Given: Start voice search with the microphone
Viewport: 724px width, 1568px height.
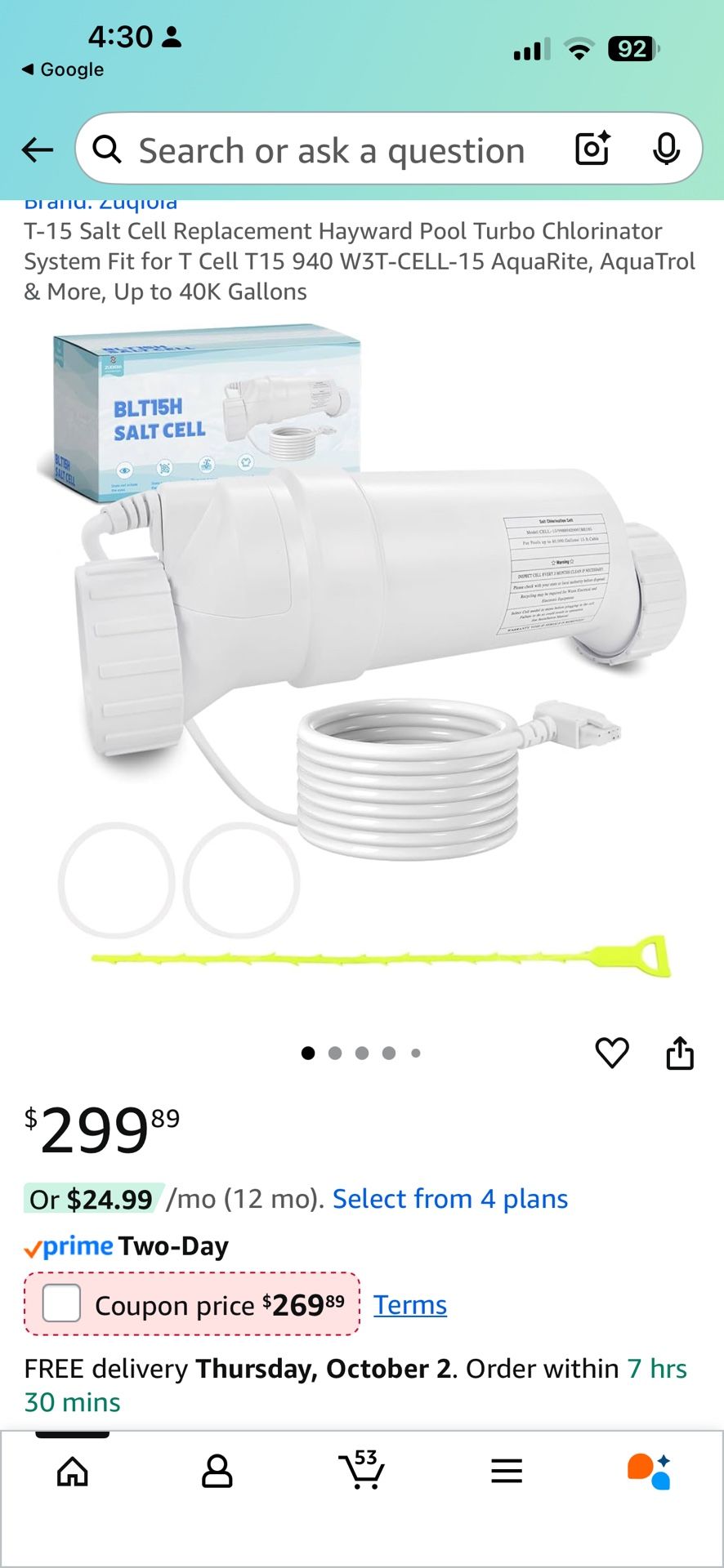Looking at the screenshot, I should click(x=667, y=149).
